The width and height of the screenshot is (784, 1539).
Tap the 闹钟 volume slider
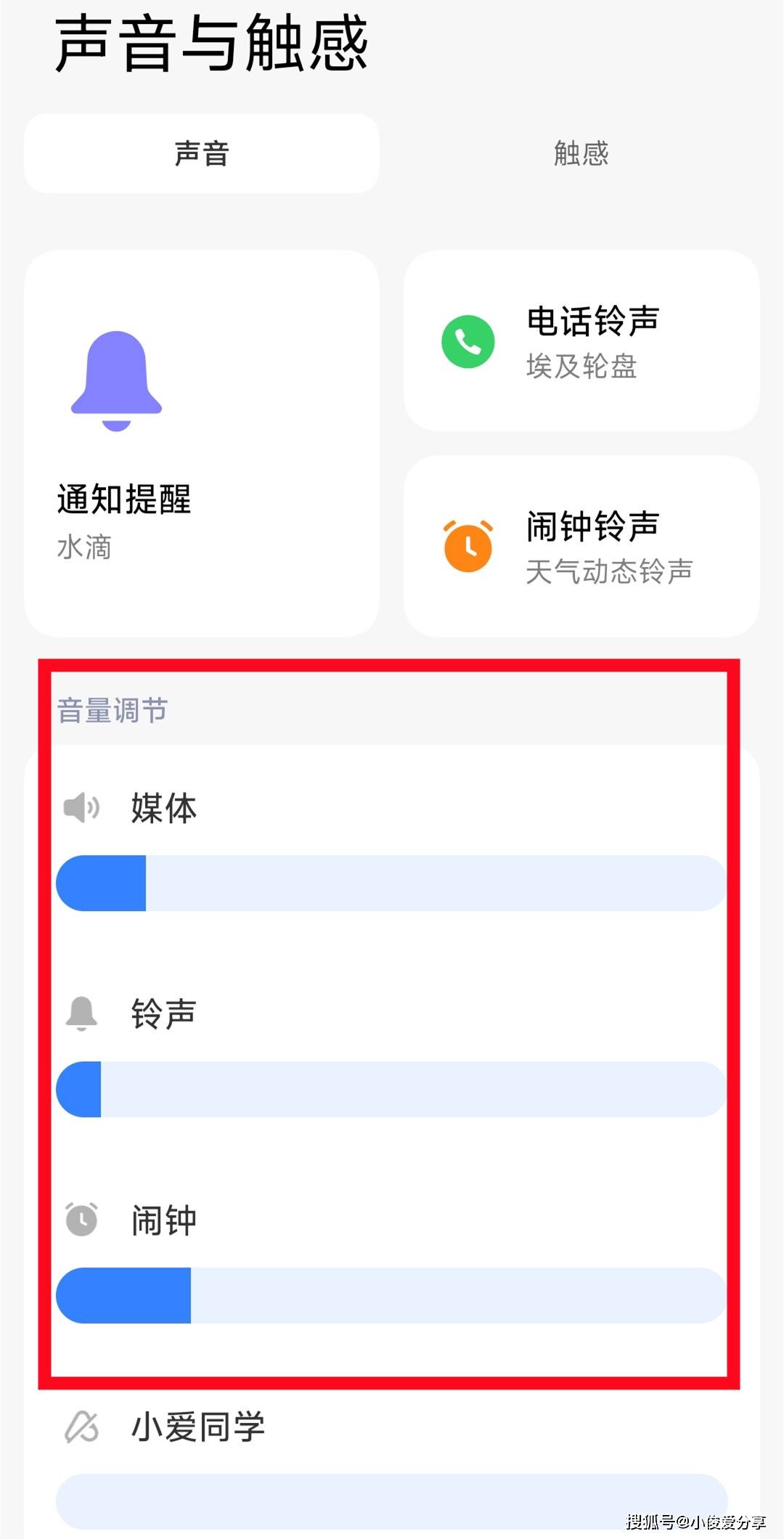(x=391, y=1296)
